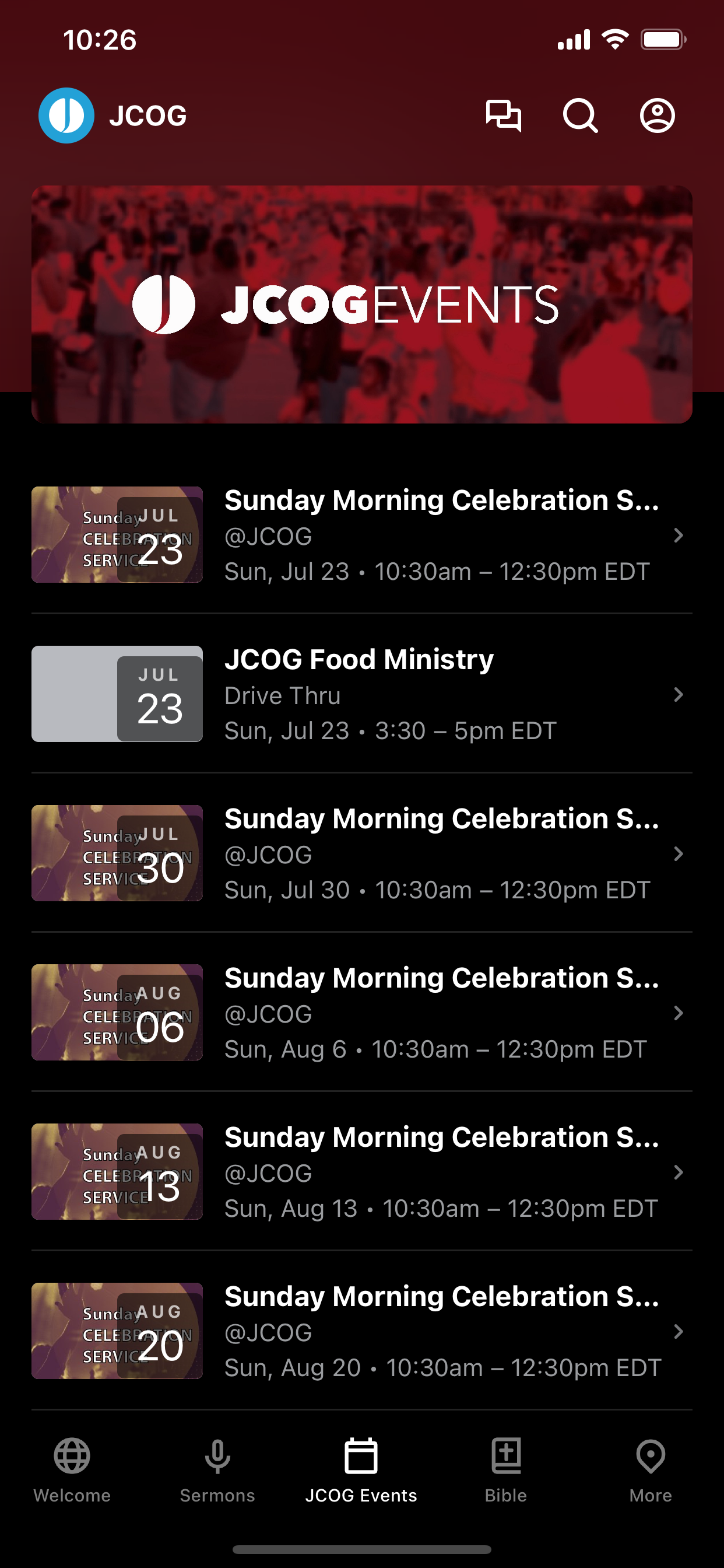Open the Jul 23 Sunday Morning Celebration event
This screenshot has width=724, height=1568.
[x=362, y=535]
